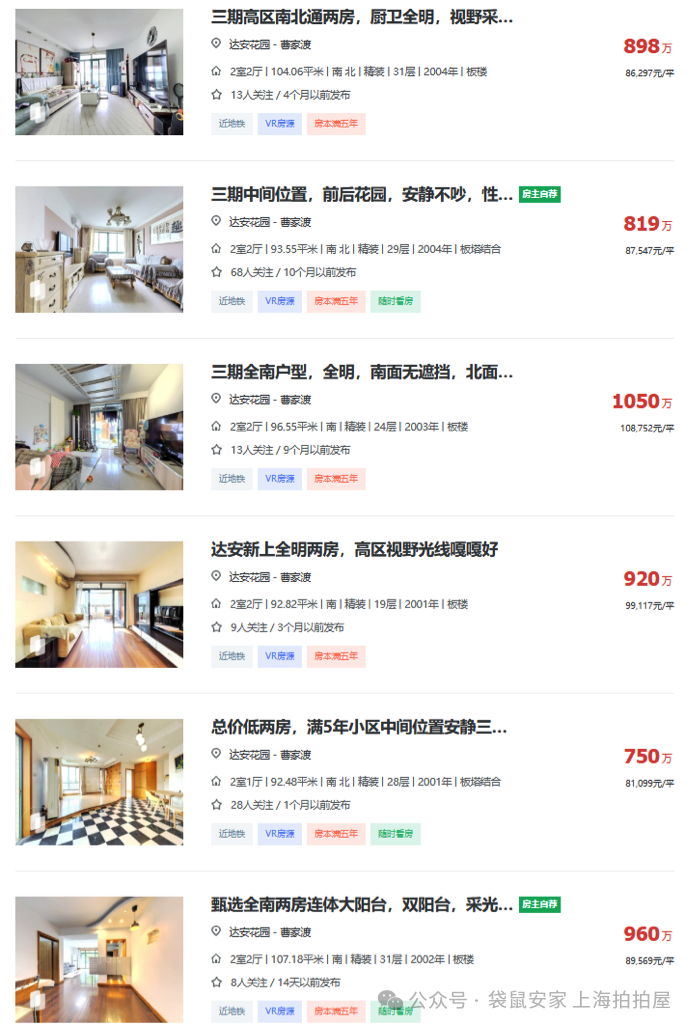The image size is (693, 1028).
Task: View the photo of the 819万 apartment
Action: [99, 249]
